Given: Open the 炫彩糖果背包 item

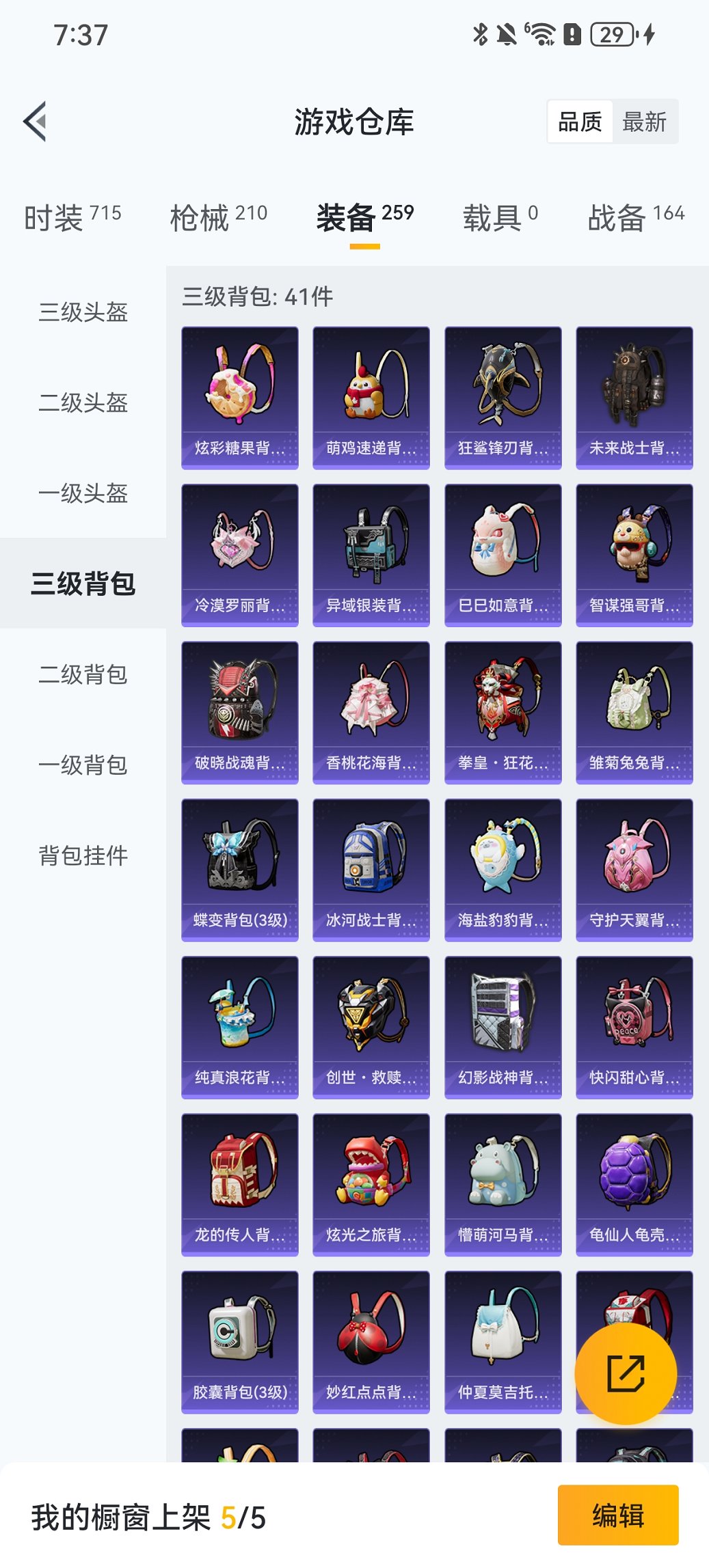Looking at the screenshot, I should click(240, 396).
